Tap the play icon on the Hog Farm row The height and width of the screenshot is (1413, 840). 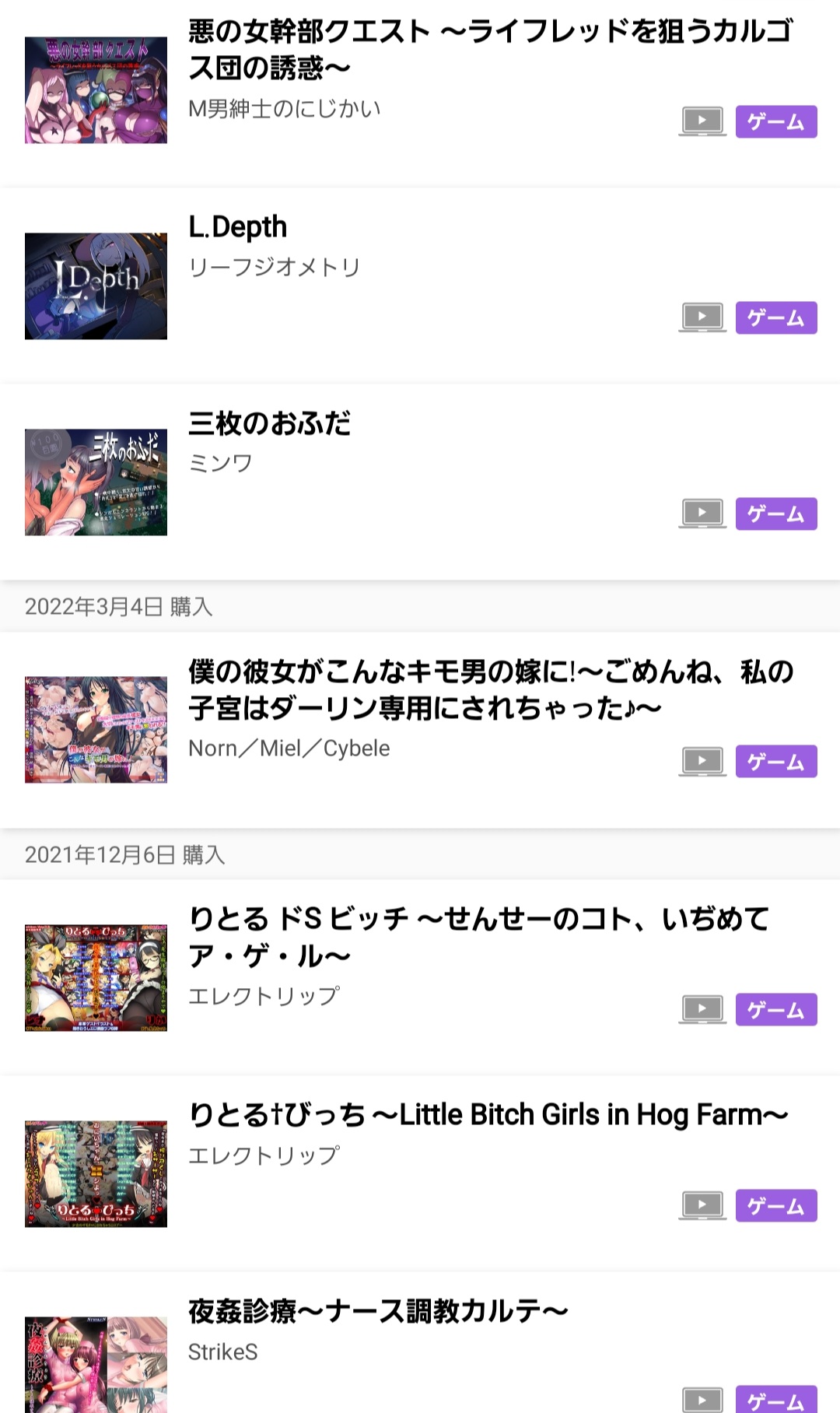(702, 1205)
